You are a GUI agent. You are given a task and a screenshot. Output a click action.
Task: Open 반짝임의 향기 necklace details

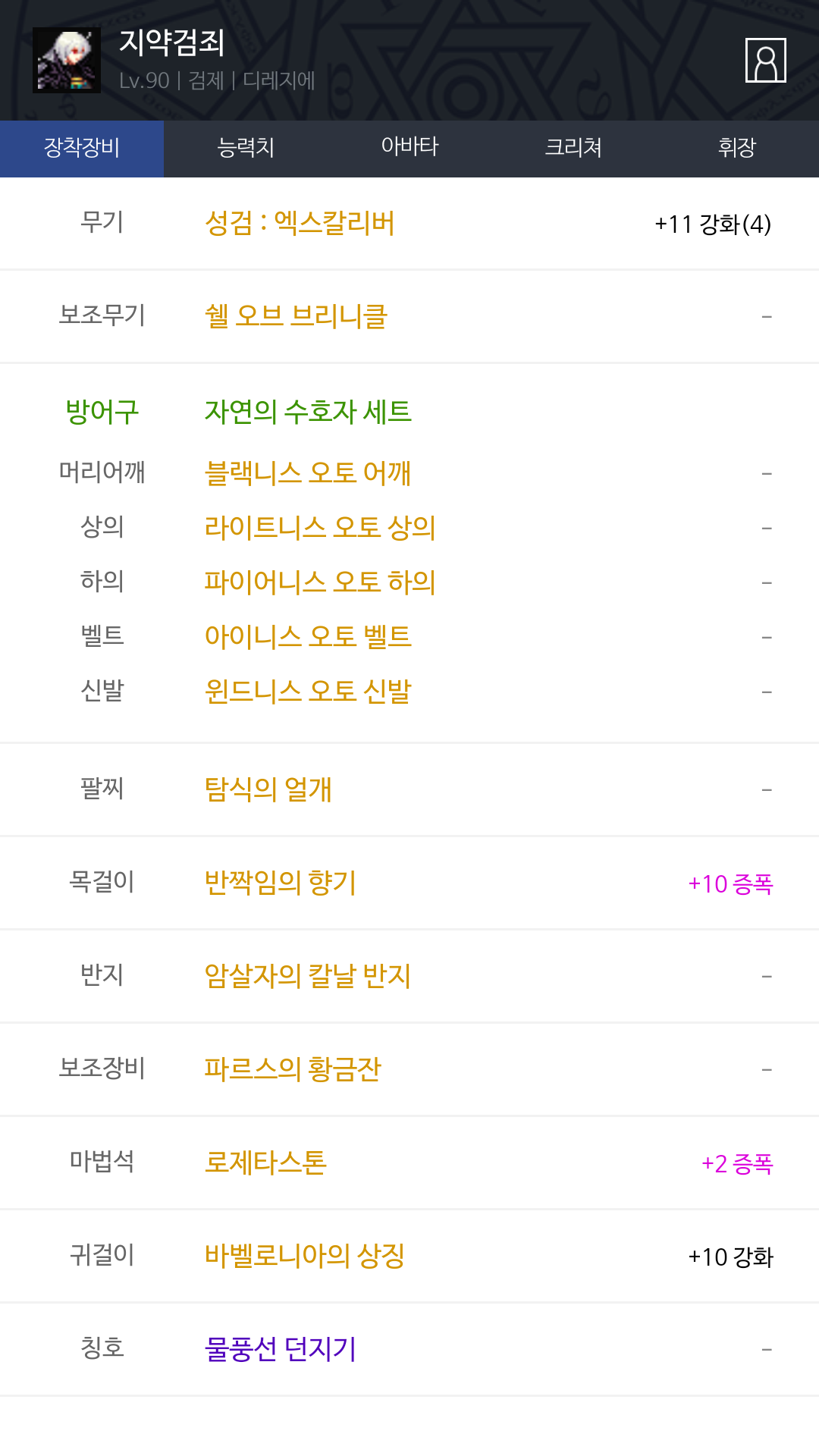280,883
